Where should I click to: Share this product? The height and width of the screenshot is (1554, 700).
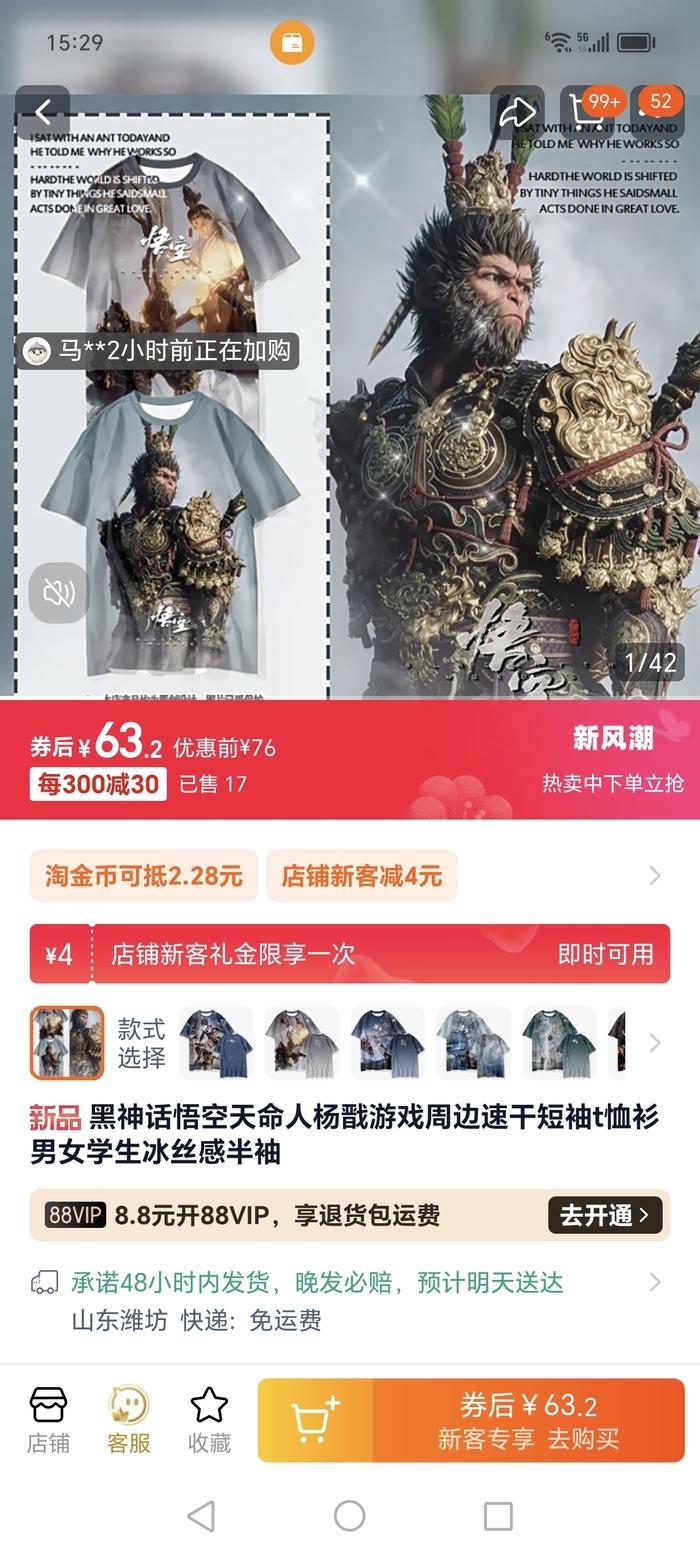pyautogui.click(x=517, y=112)
